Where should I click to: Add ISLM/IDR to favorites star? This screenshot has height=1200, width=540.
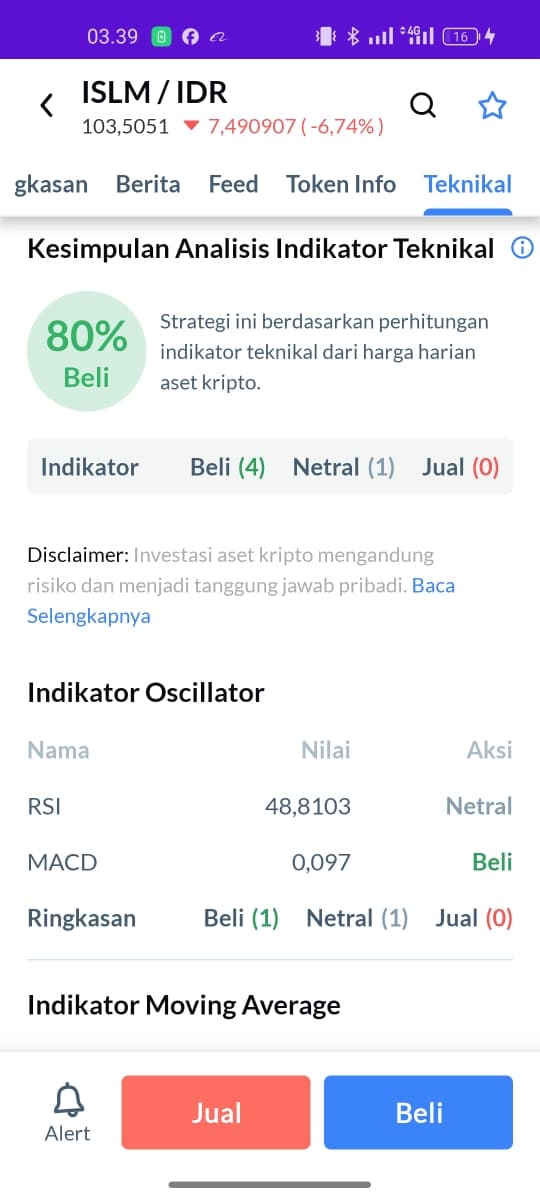(x=492, y=105)
